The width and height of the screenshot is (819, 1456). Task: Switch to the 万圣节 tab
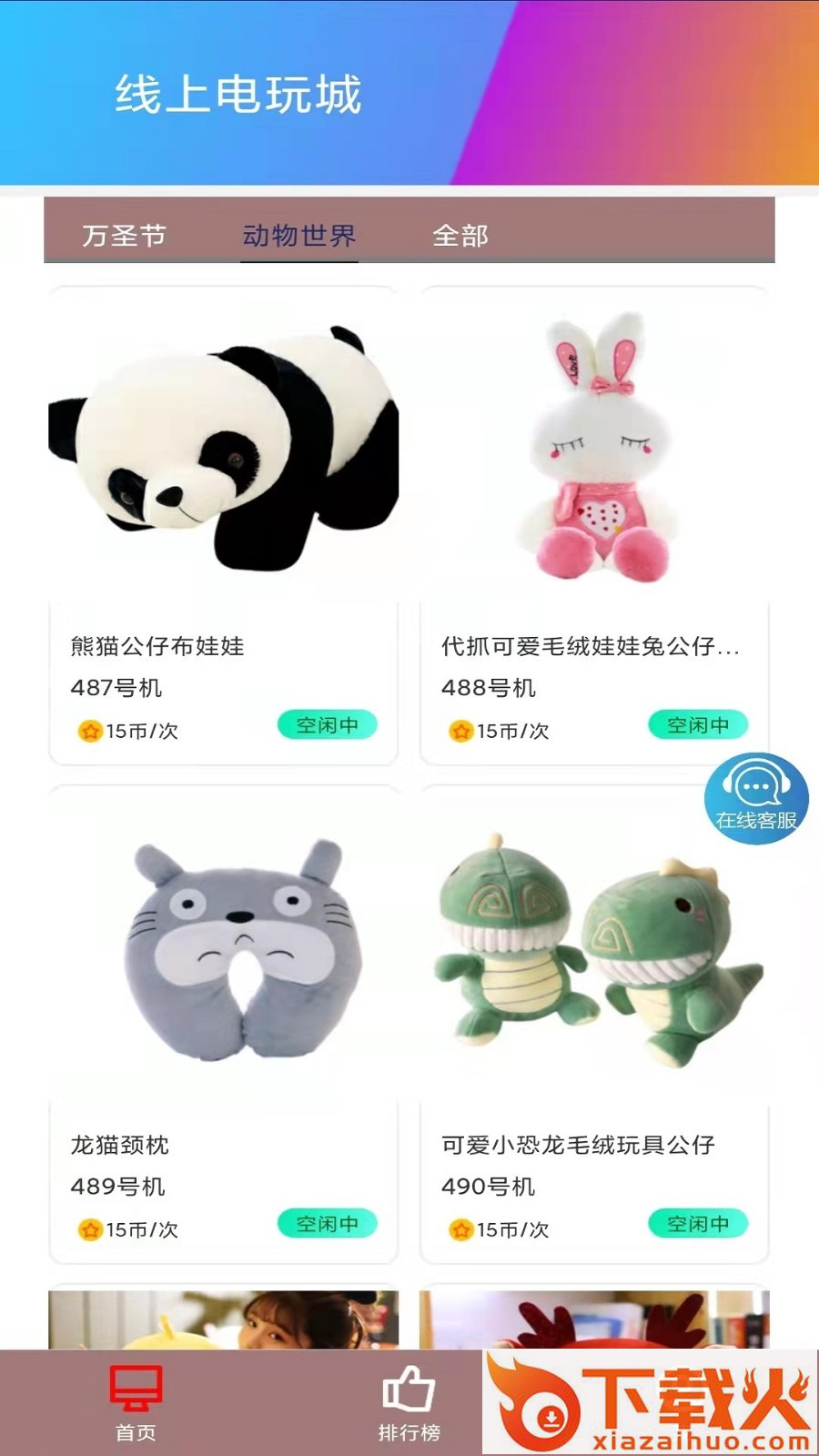[125, 236]
